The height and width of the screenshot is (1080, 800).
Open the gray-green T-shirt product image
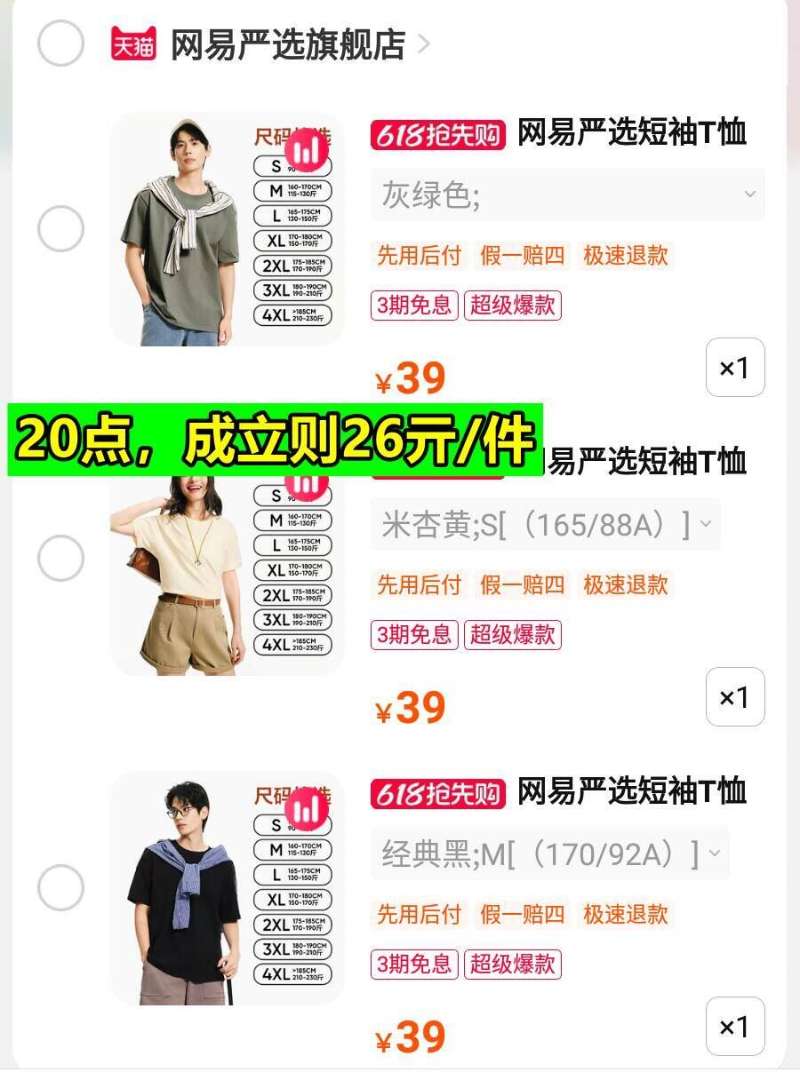[225, 230]
